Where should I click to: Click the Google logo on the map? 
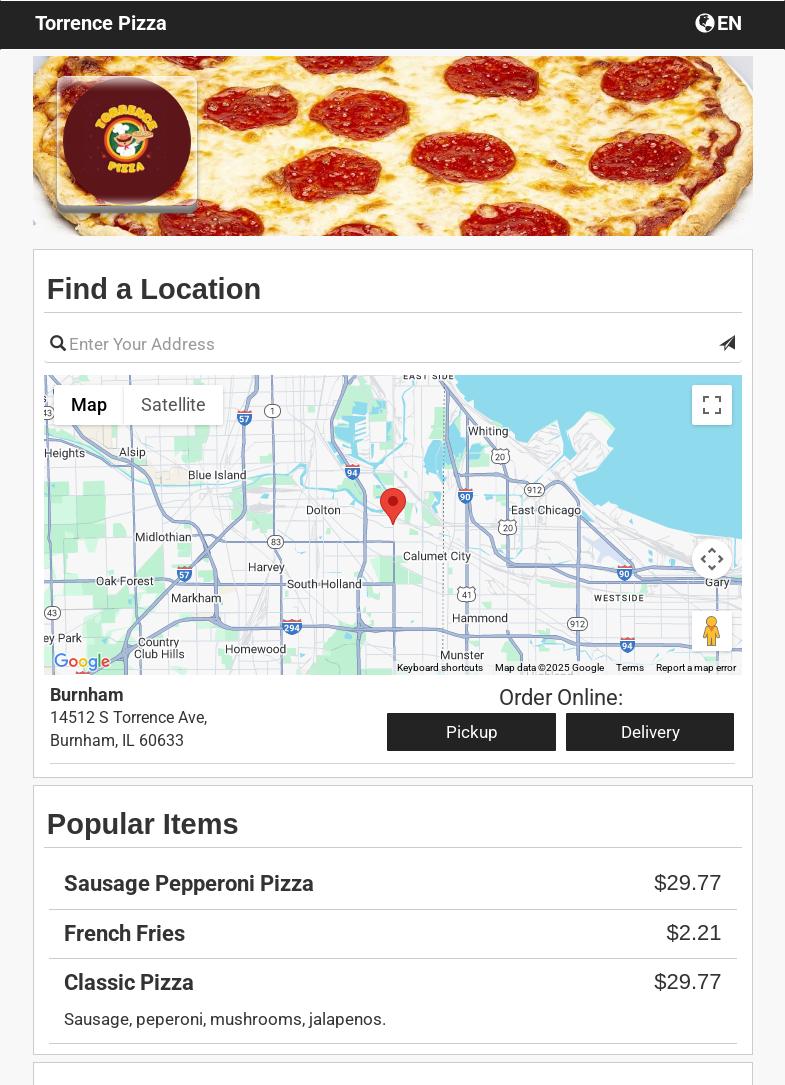tap(81, 662)
